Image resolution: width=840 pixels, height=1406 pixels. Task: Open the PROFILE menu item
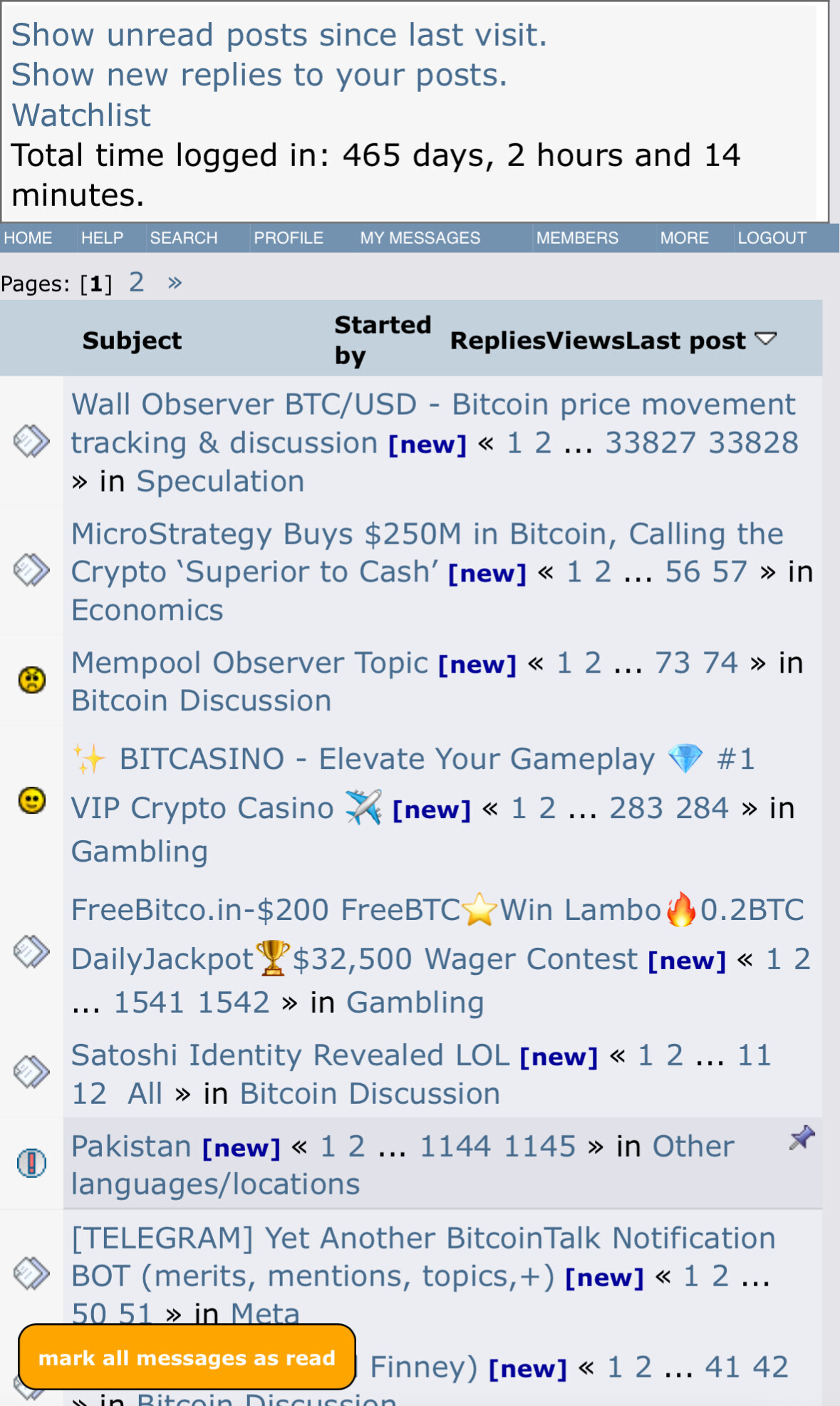[289, 238]
